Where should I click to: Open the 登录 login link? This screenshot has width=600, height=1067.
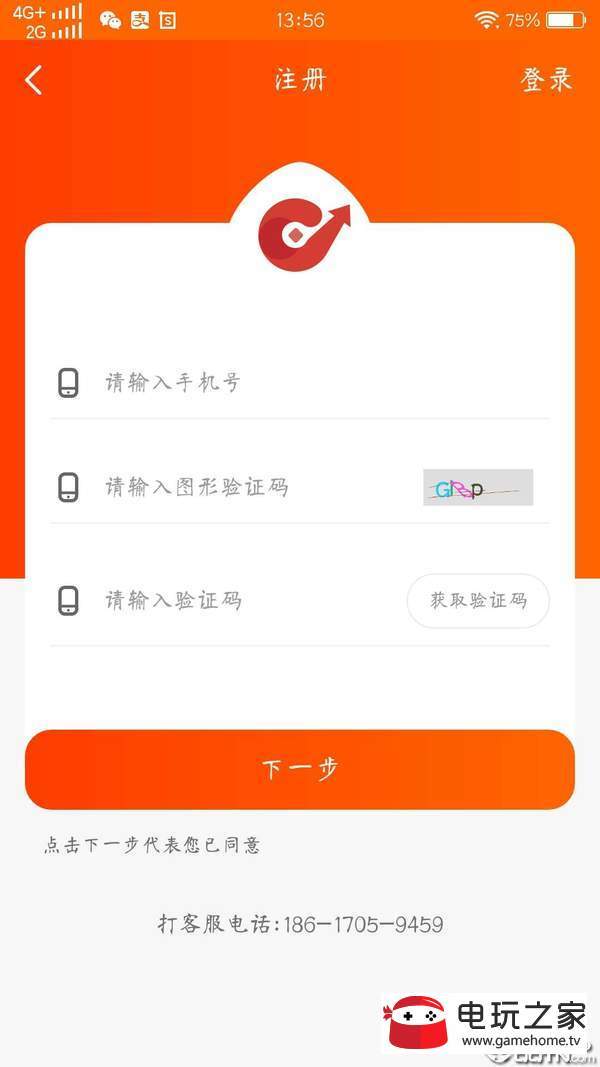click(x=546, y=80)
